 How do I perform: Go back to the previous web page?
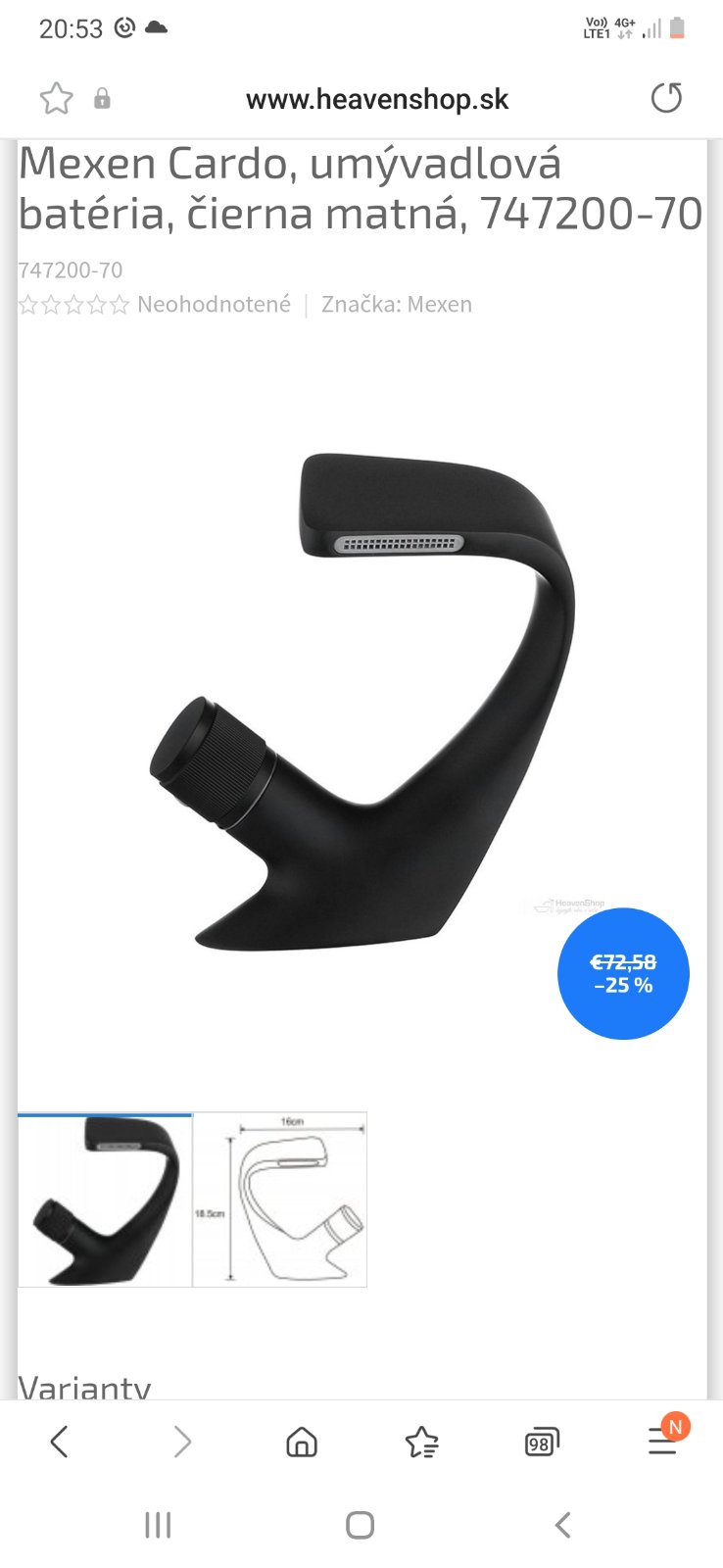(x=60, y=1442)
